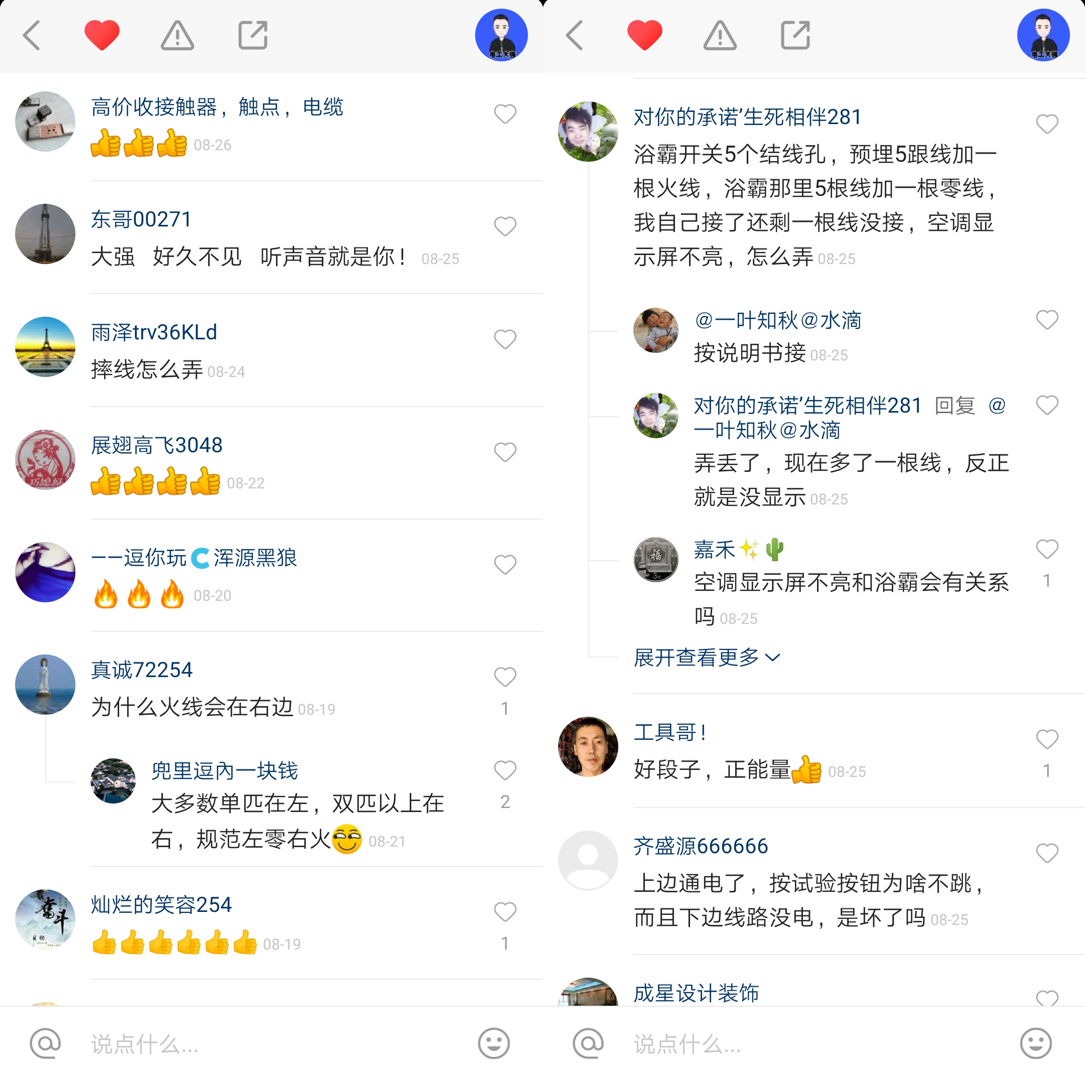
Task: Like 嘉禾's reply about 空调显示屏
Action: coord(1047,549)
